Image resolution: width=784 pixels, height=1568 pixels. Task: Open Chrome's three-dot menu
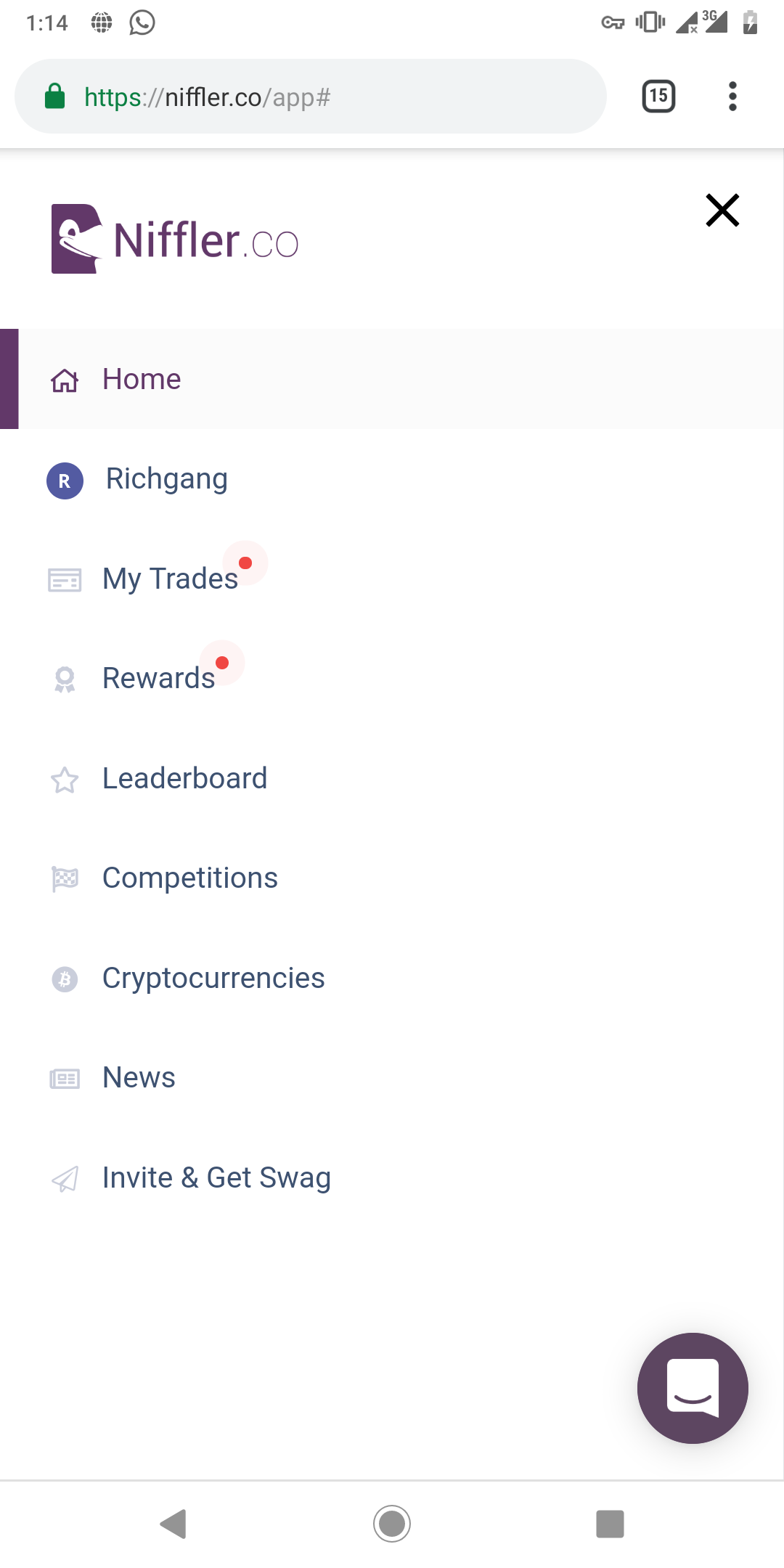(x=732, y=95)
